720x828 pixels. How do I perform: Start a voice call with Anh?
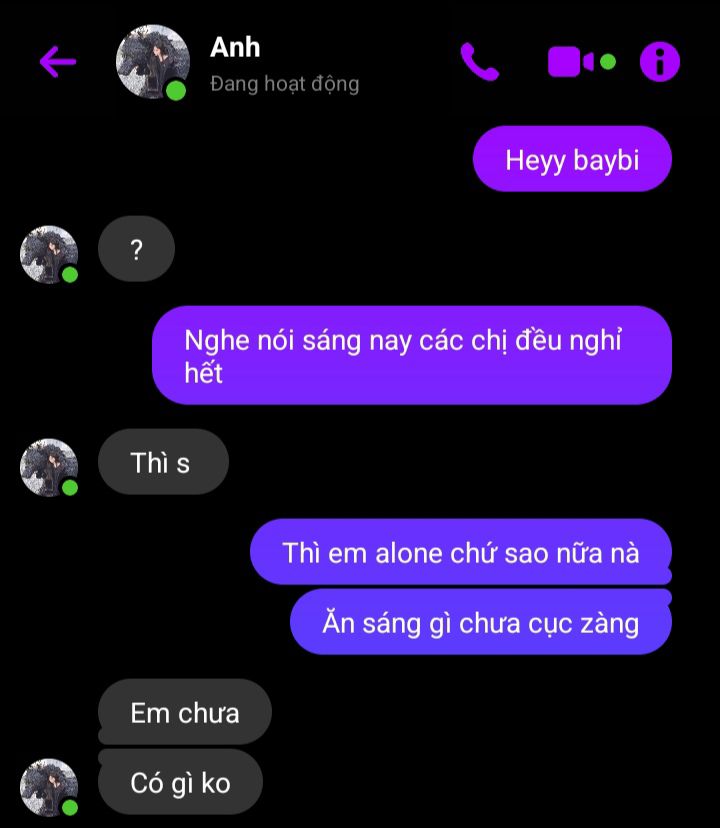479,62
